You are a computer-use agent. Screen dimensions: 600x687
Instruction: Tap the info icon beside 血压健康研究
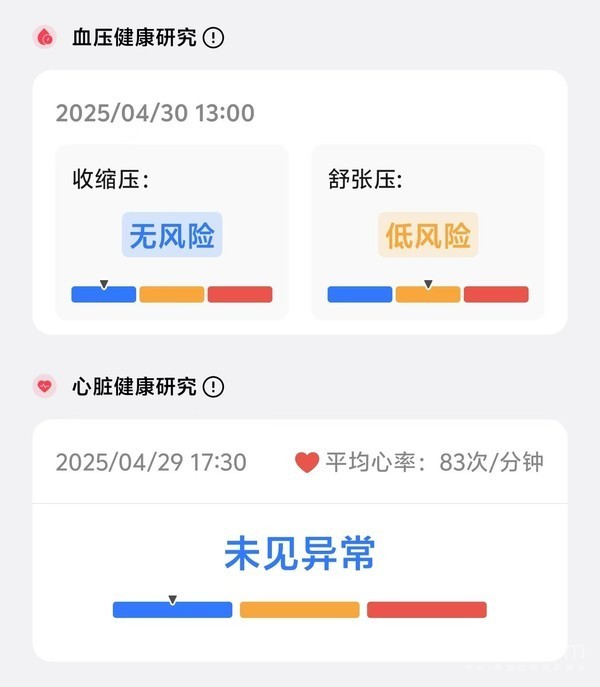214,38
